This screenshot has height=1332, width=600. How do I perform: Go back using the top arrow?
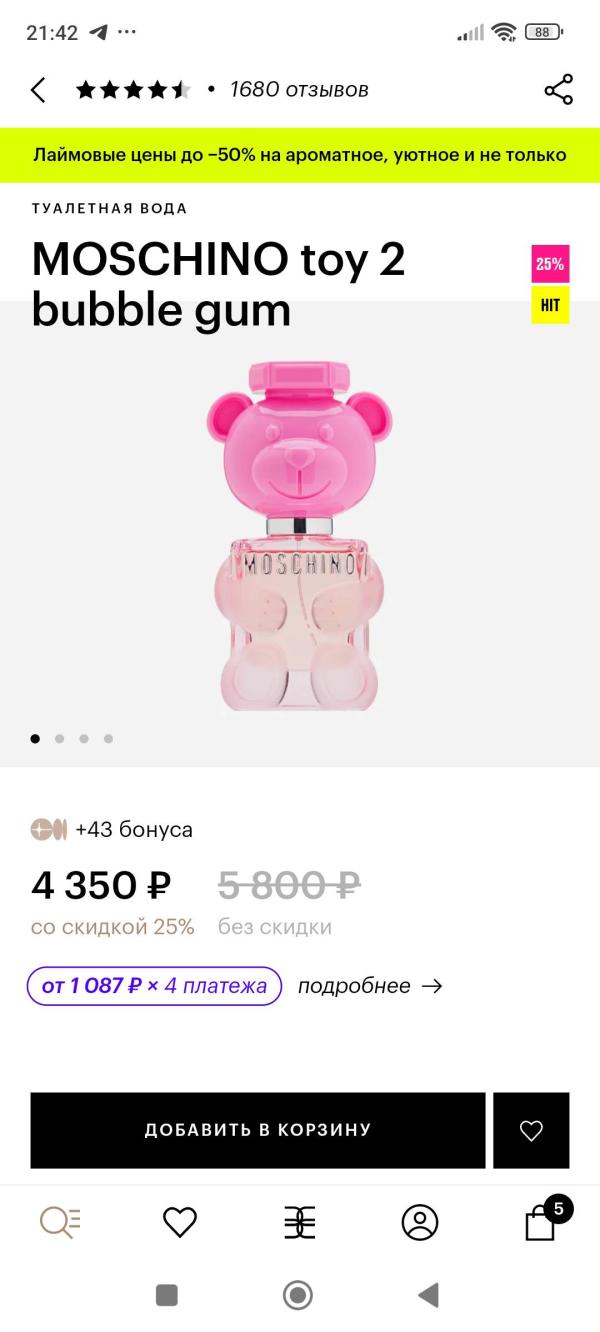(x=38, y=90)
